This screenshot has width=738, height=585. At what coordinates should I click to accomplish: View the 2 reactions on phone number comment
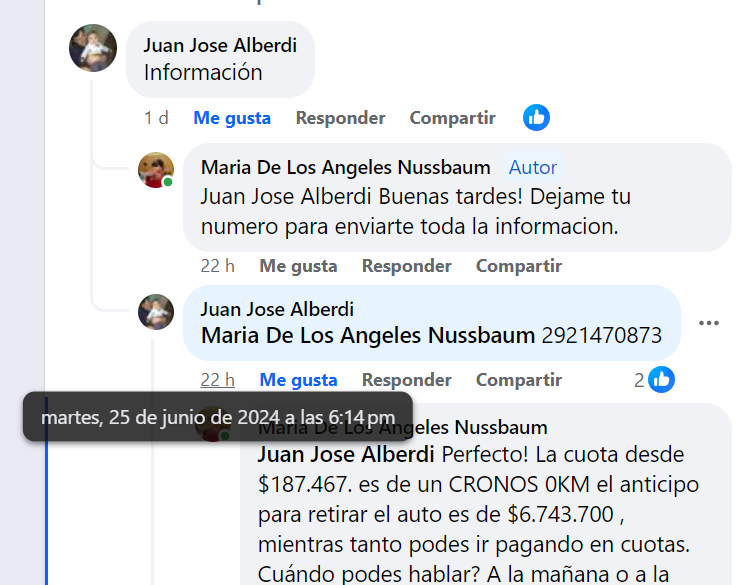pos(655,380)
